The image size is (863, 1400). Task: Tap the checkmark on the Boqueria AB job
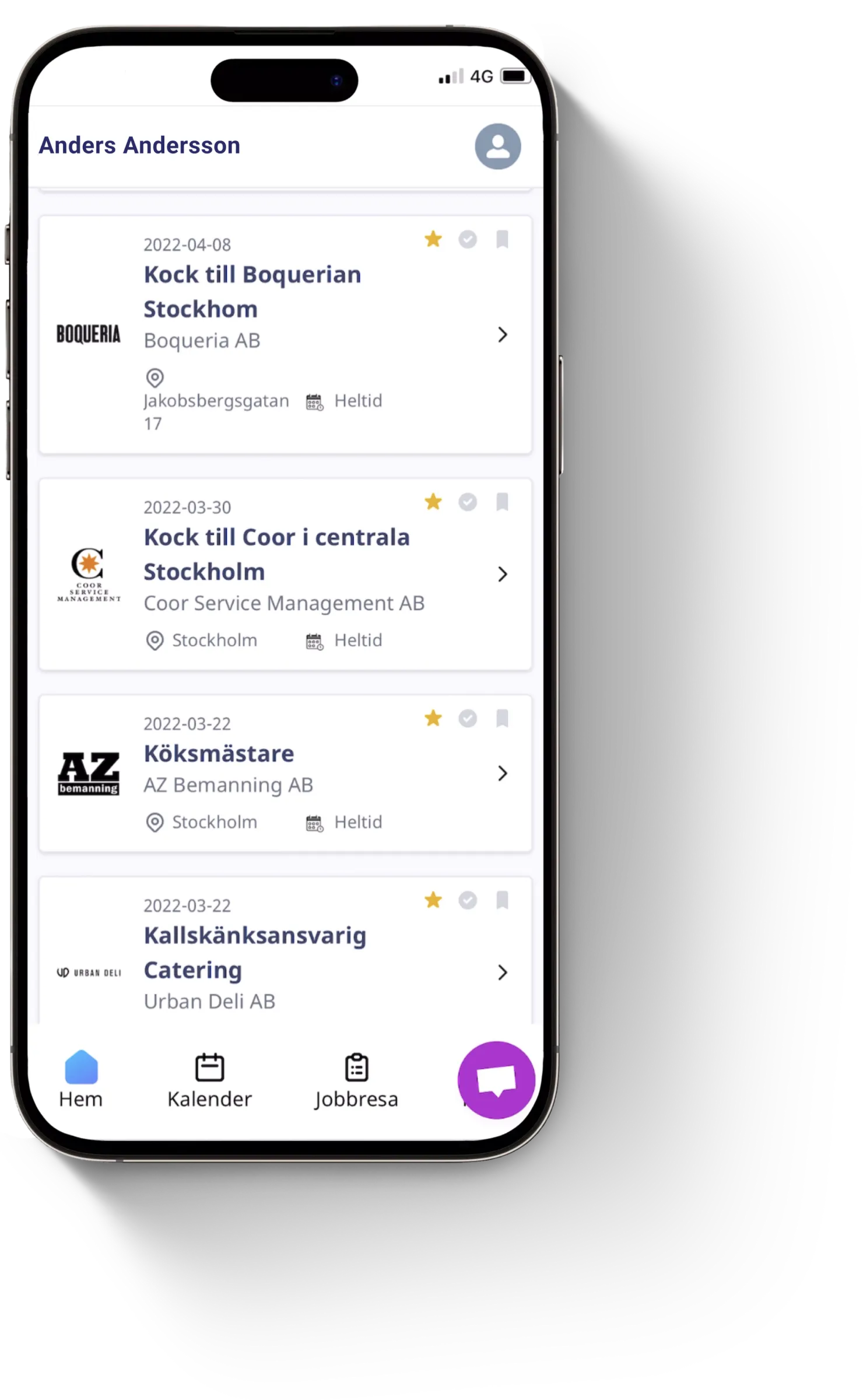pyautogui.click(x=468, y=239)
